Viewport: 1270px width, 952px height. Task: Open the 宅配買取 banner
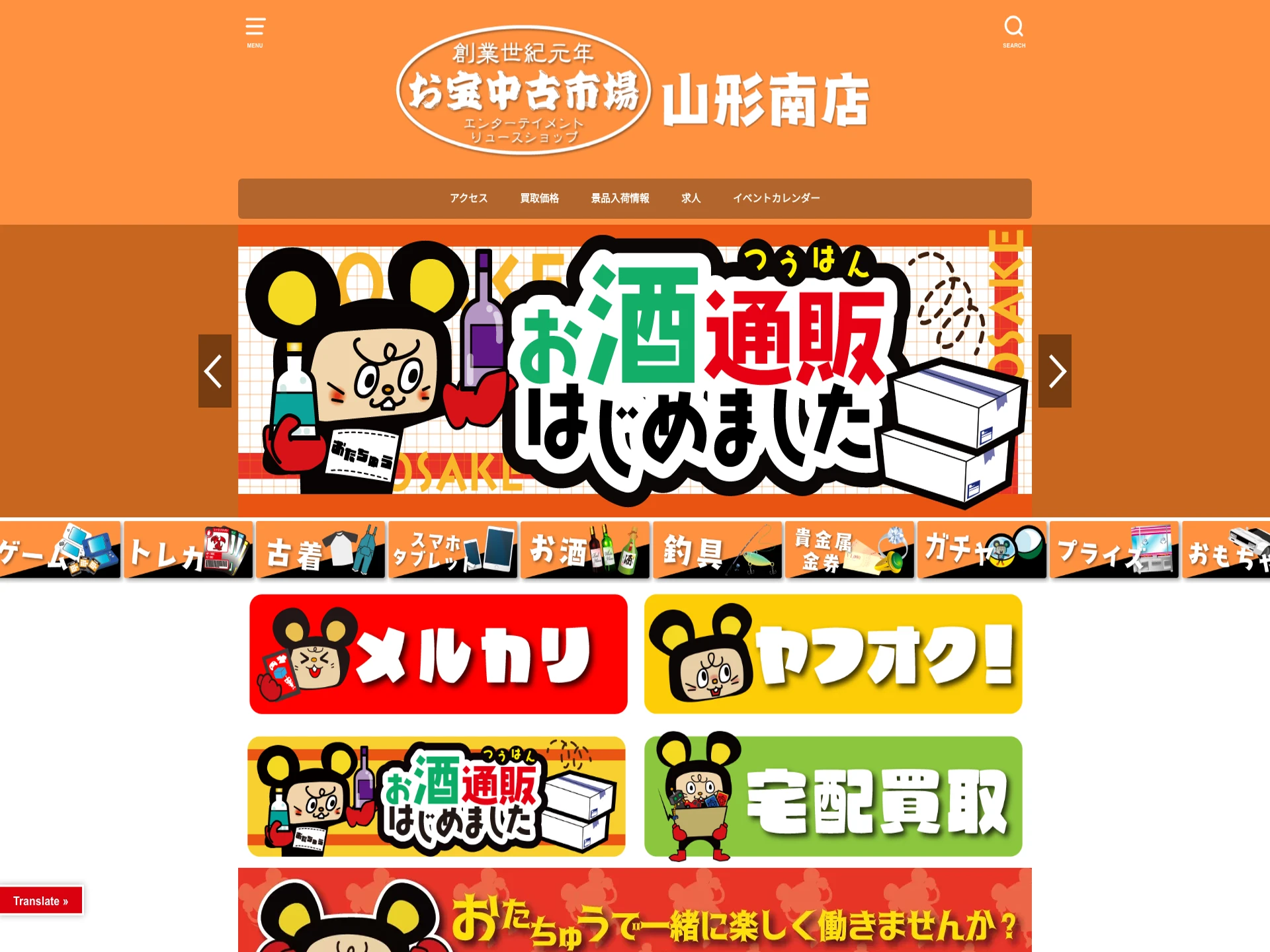tap(833, 796)
